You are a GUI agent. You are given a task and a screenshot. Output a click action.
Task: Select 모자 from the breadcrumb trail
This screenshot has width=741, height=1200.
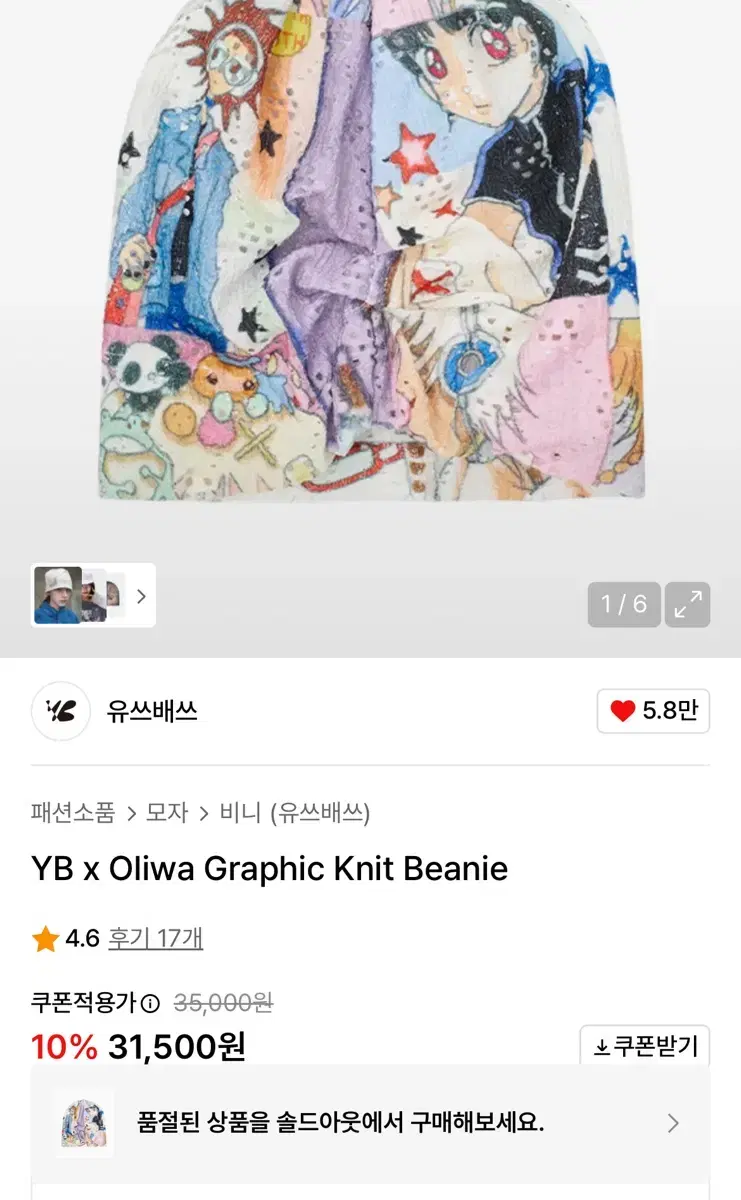(164, 813)
